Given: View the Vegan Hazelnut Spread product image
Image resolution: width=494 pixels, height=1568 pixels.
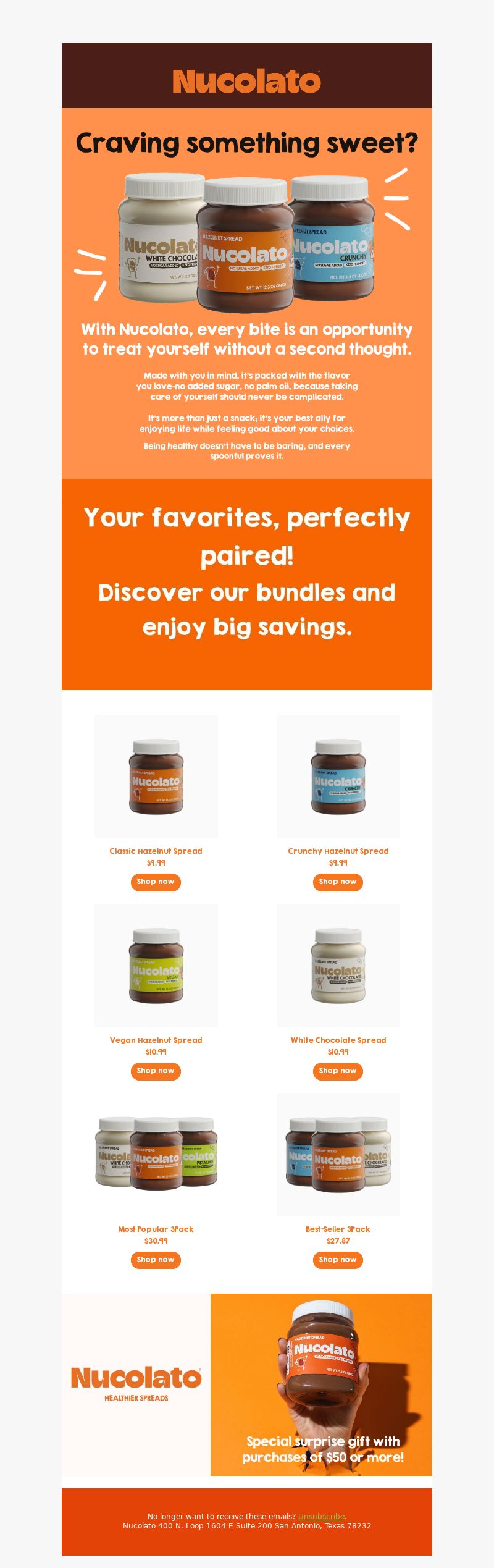Looking at the screenshot, I should (x=156, y=966).
